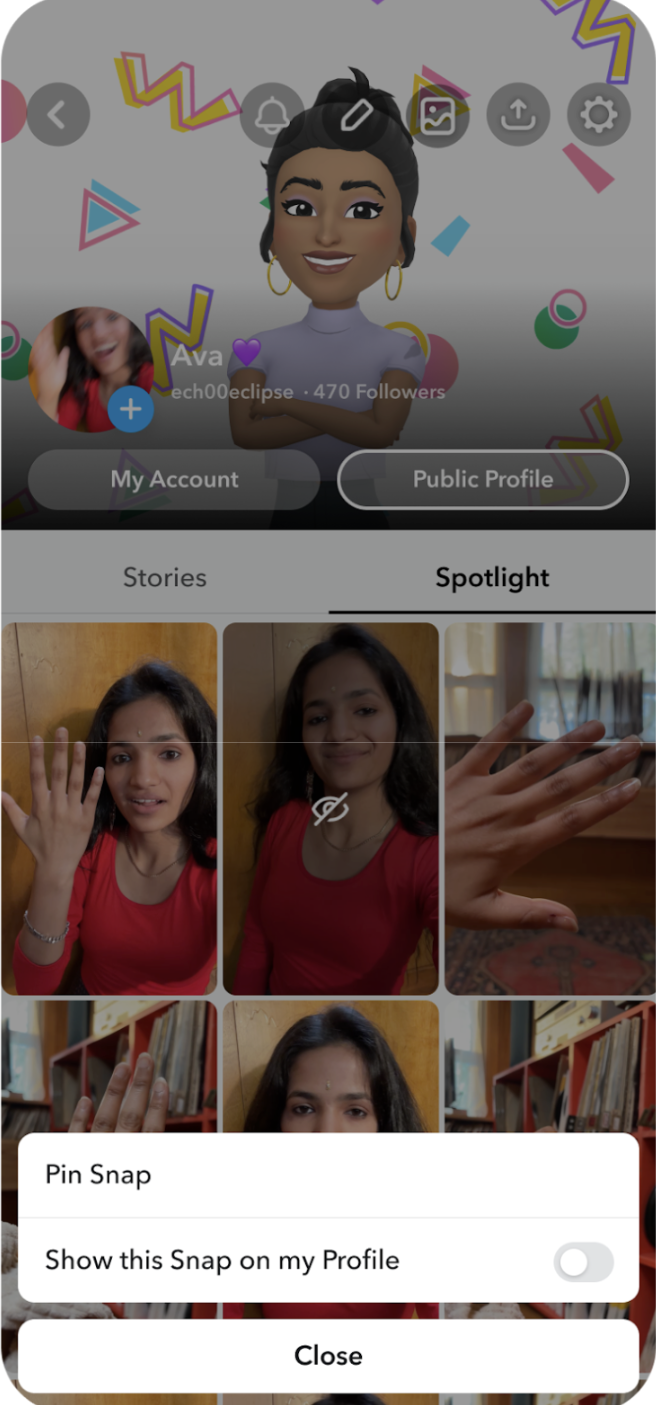Open the image gallery icon
This screenshot has width=656, height=1405.
438,116
